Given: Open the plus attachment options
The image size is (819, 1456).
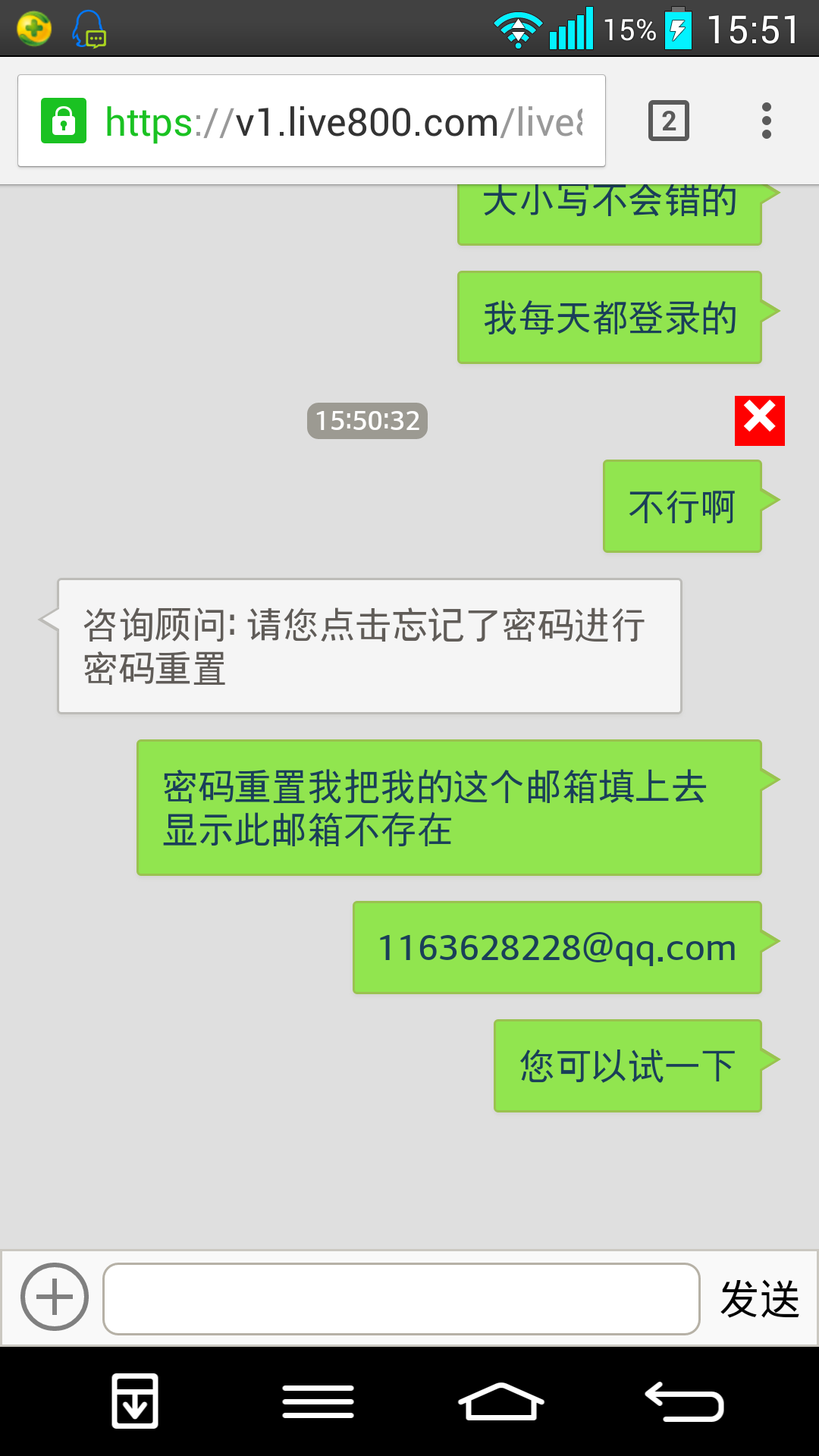Looking at the screenshot, I should click(55, 1297).
